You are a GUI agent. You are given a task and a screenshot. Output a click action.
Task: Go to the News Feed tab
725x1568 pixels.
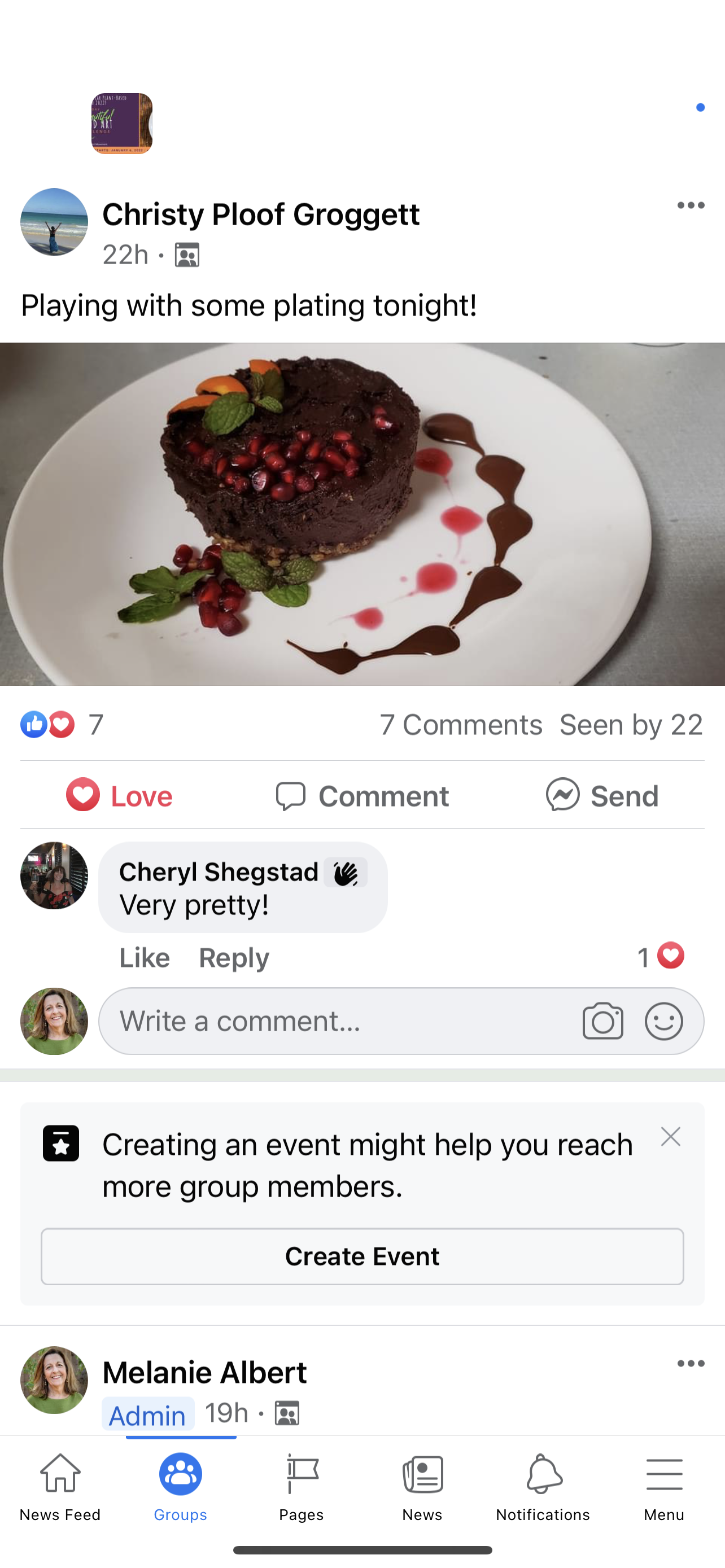coord(60,1486)
